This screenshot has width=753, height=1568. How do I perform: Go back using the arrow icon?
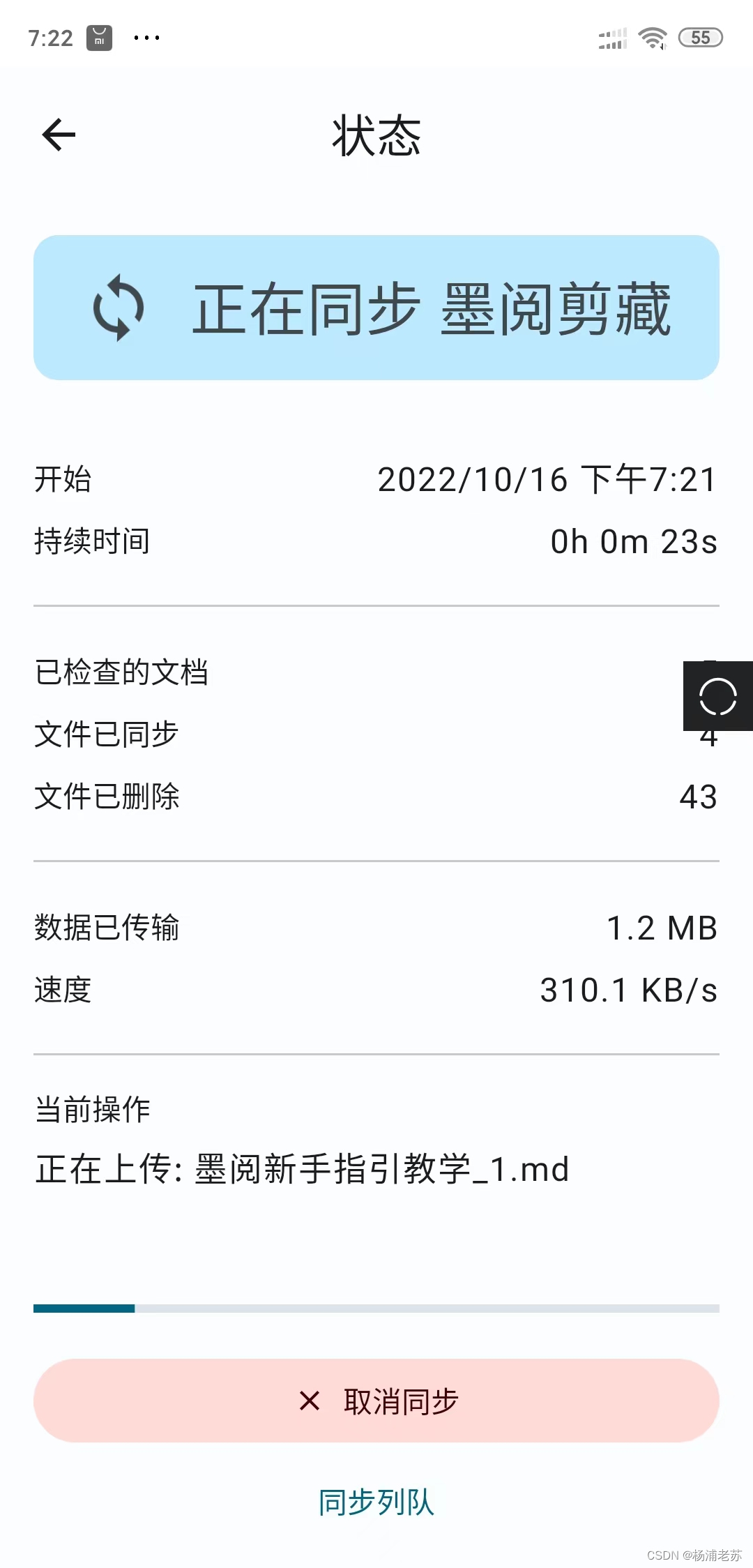[x=59, y=135]
